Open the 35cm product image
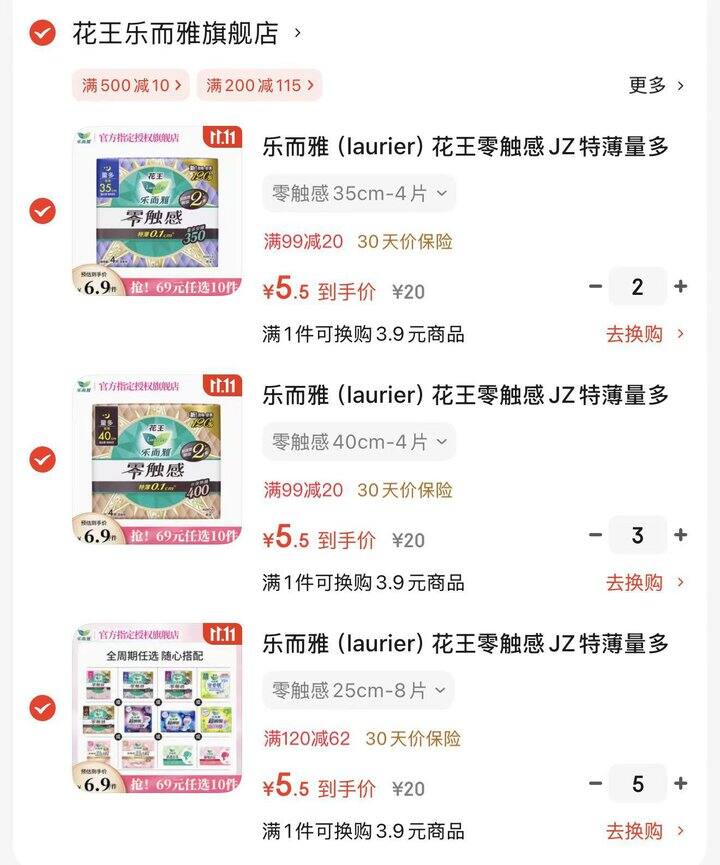720x865 pixels. [157, 211]
